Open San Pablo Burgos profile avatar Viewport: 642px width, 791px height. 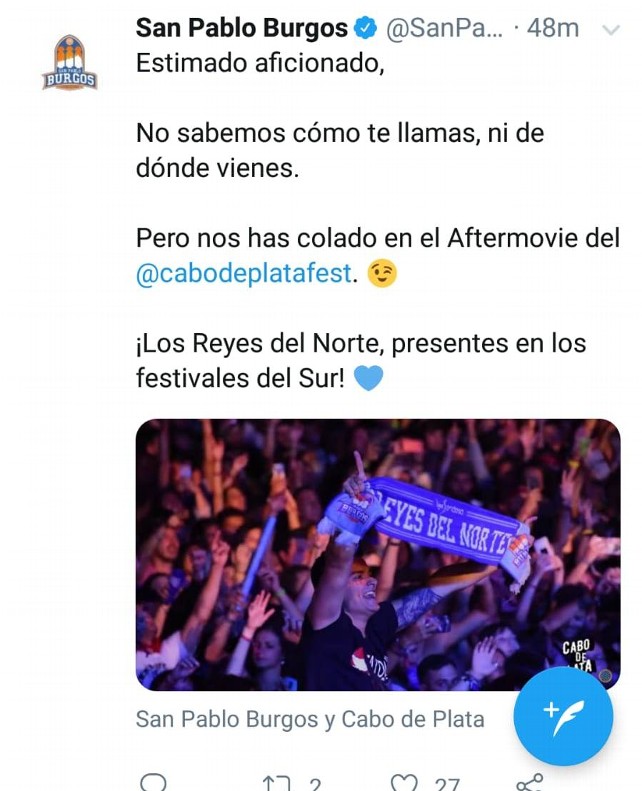[x=70, y=63]
